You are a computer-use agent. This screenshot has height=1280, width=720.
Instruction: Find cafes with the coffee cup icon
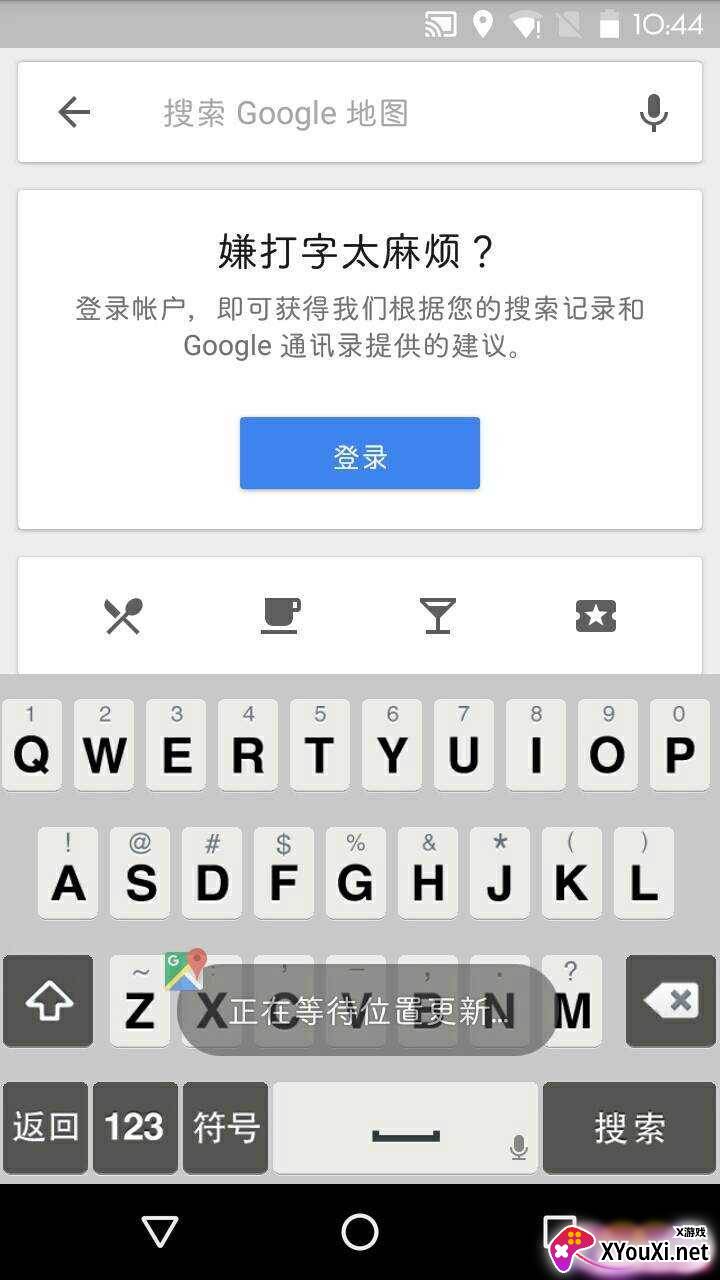pos(280,616)
